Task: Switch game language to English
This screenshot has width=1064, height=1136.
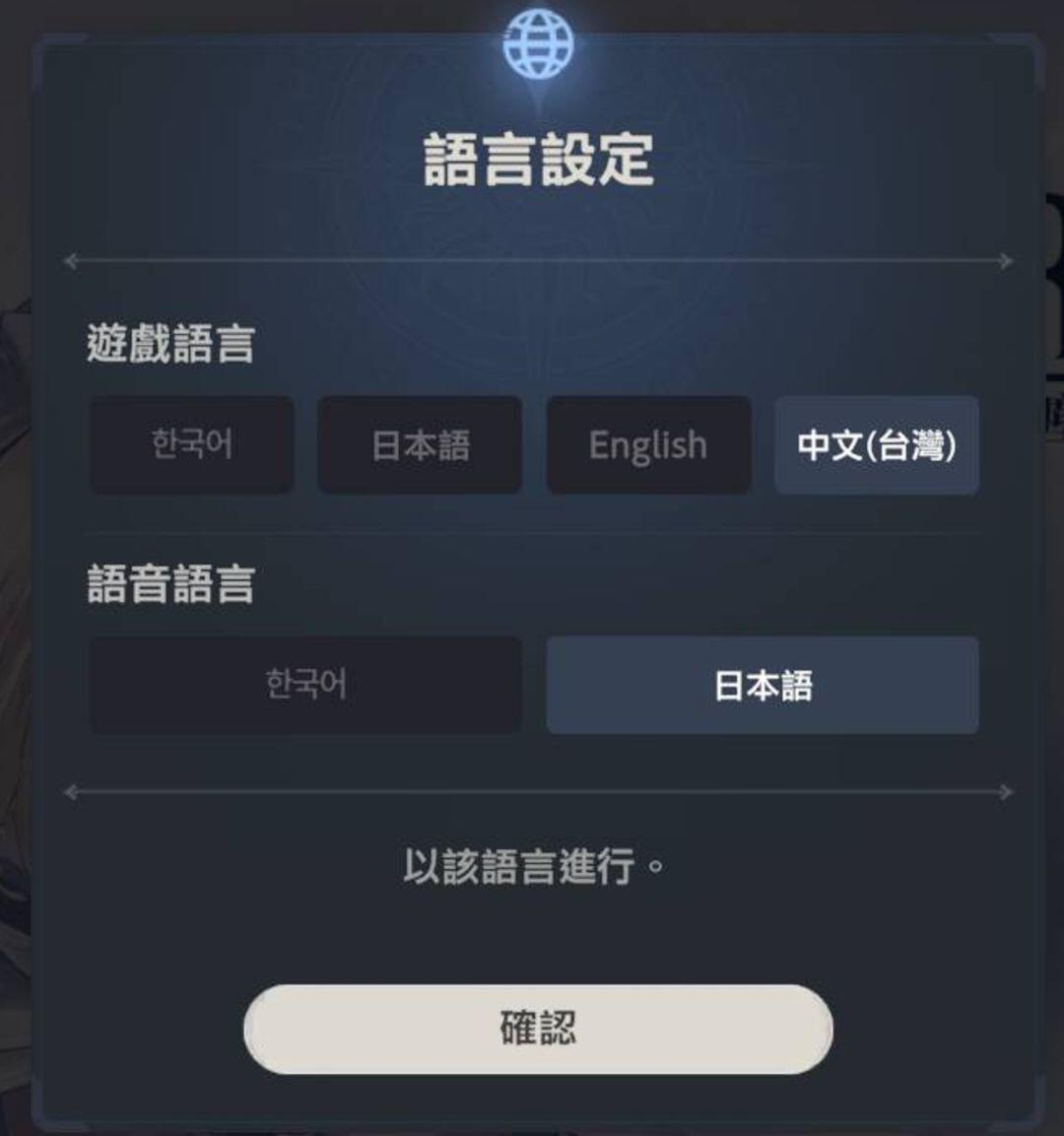Action: pyautogui.click(x=648, y=444)
